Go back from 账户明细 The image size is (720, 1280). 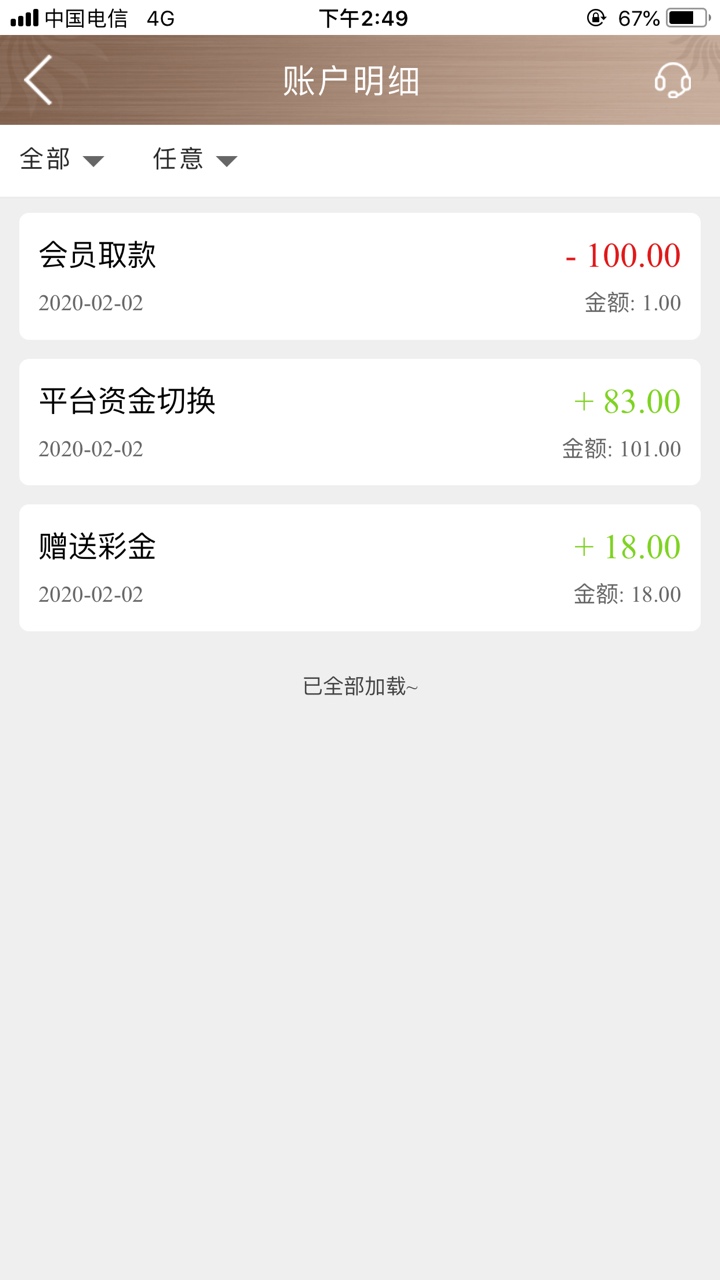tap(38, 80)
